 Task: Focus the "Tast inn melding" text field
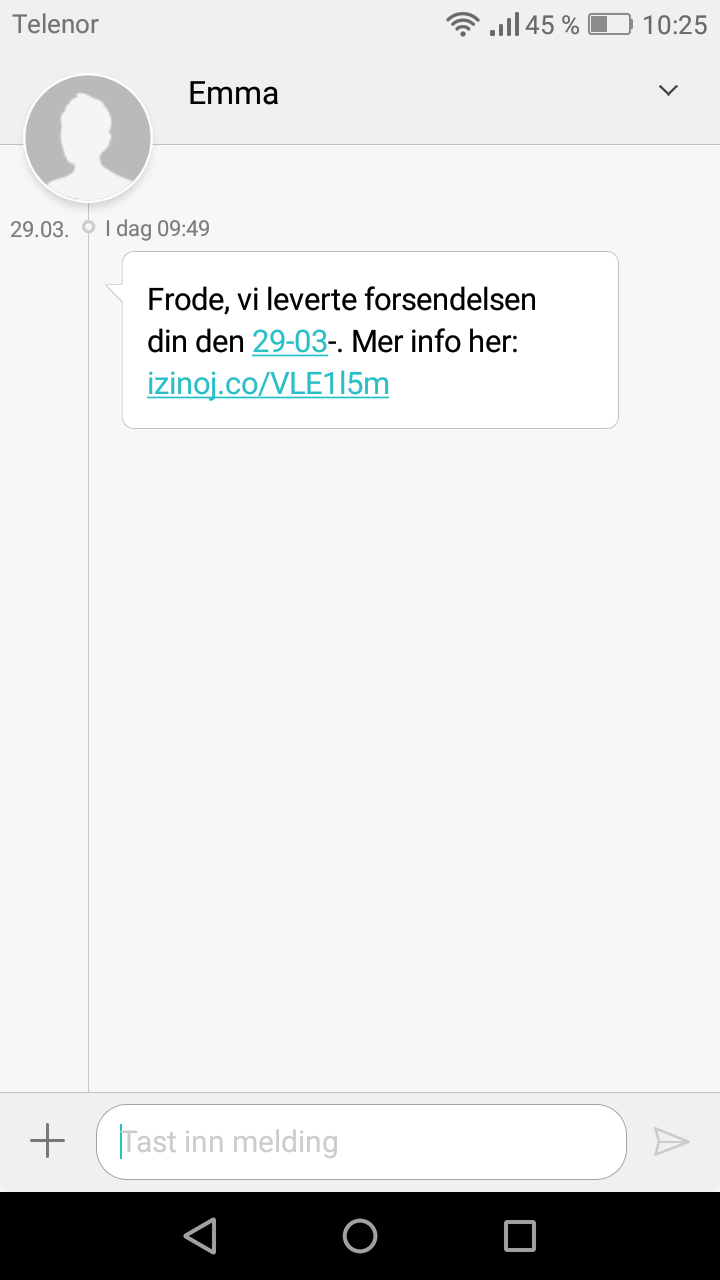[361, 1142]
